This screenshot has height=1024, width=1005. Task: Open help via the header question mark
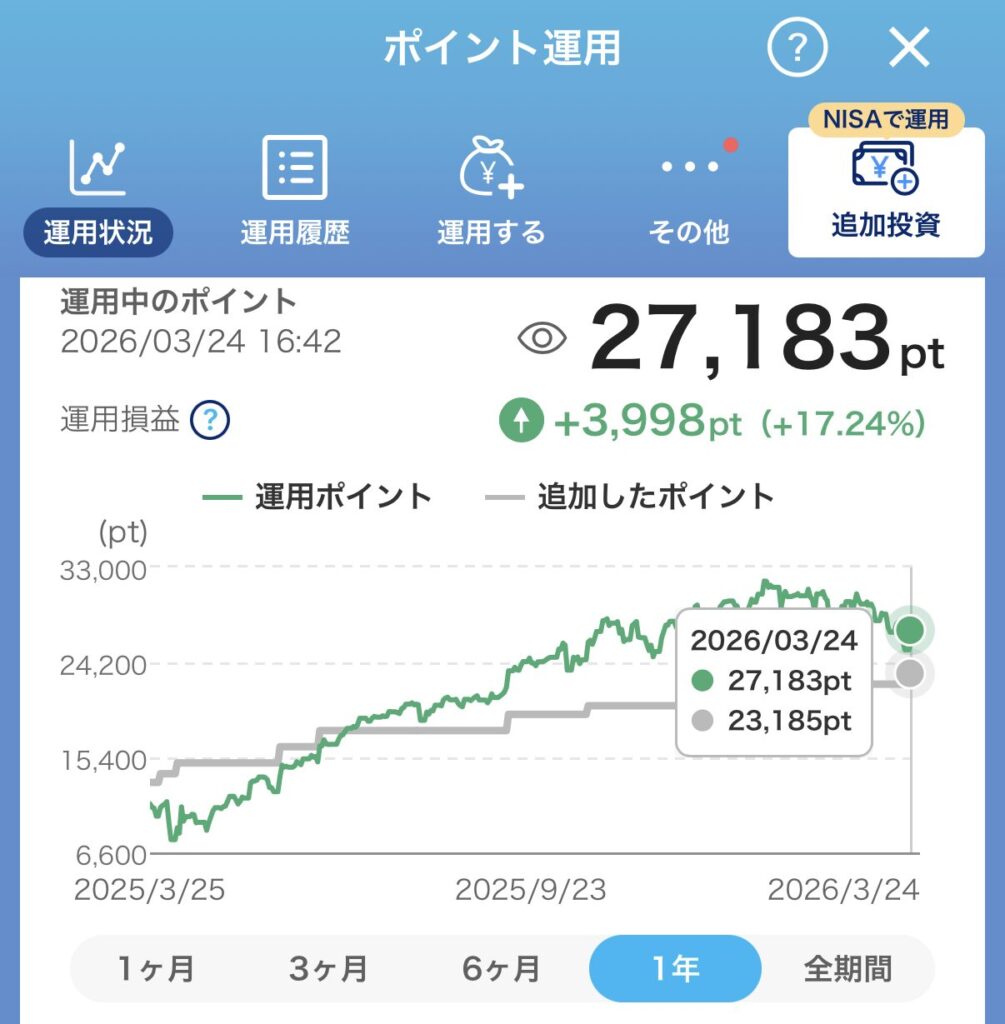point(795,48)
